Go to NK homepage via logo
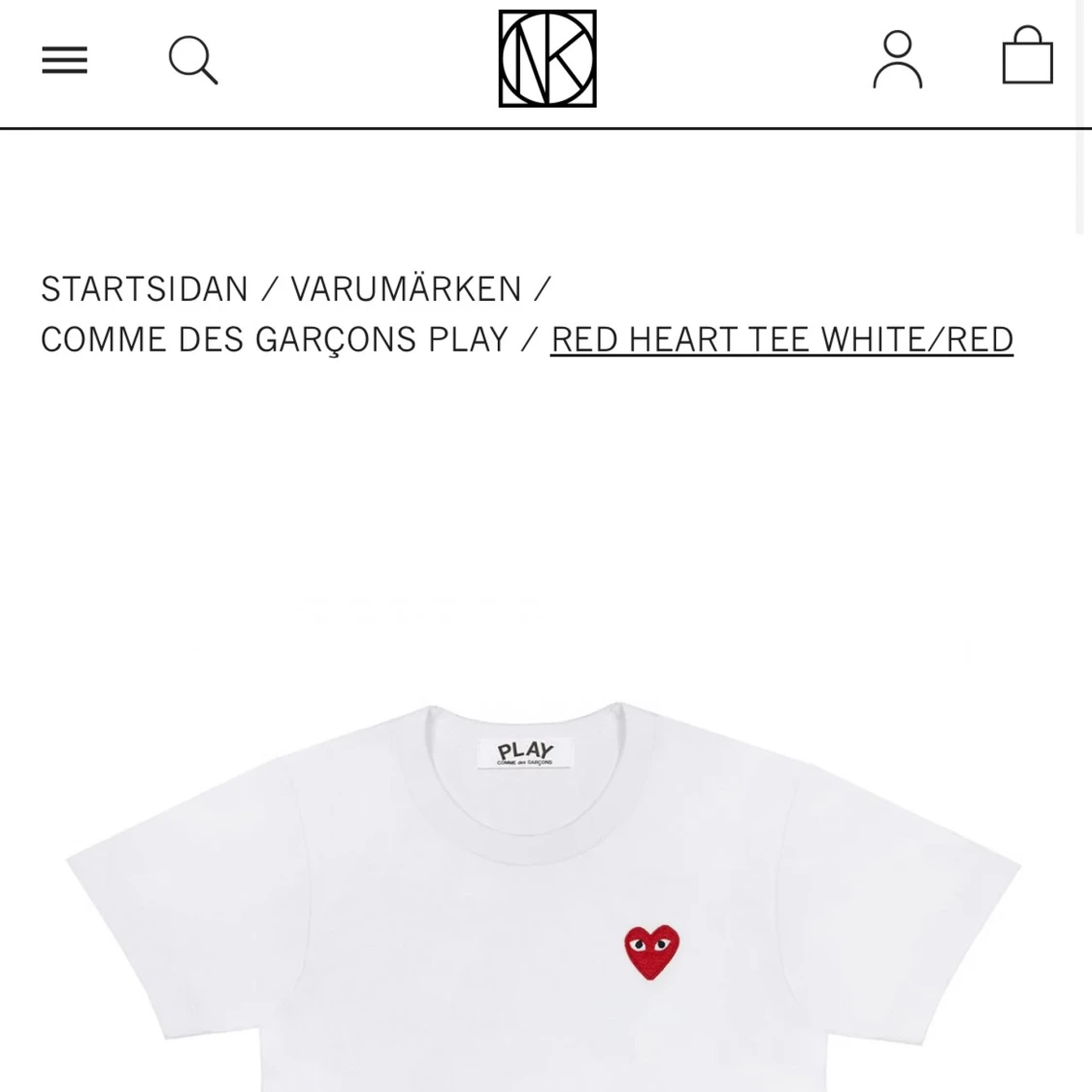The width and height of the screenshot is (1092, 1092). (546, 59)
